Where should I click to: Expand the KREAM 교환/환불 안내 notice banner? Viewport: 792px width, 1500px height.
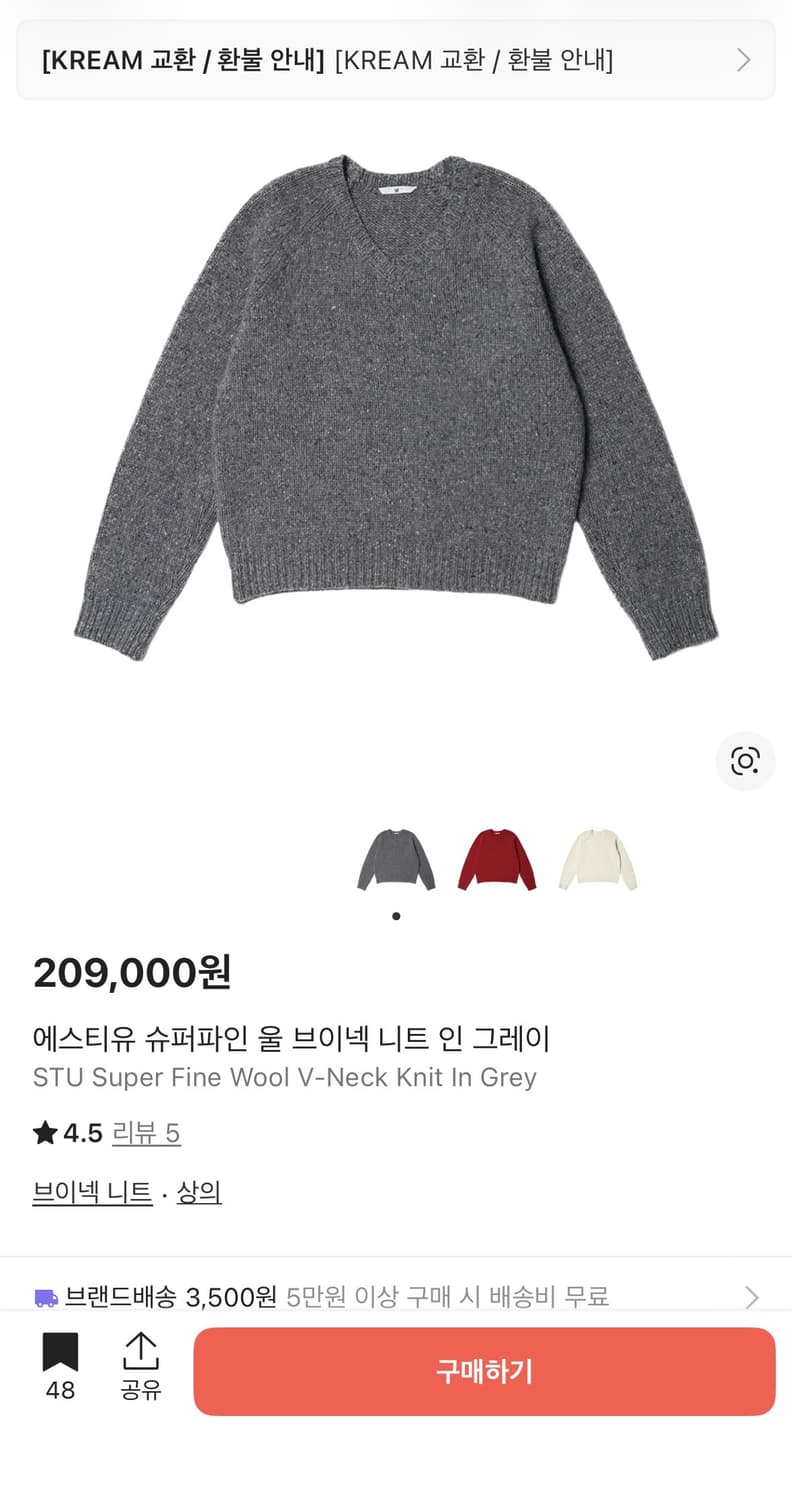[396, 60]
